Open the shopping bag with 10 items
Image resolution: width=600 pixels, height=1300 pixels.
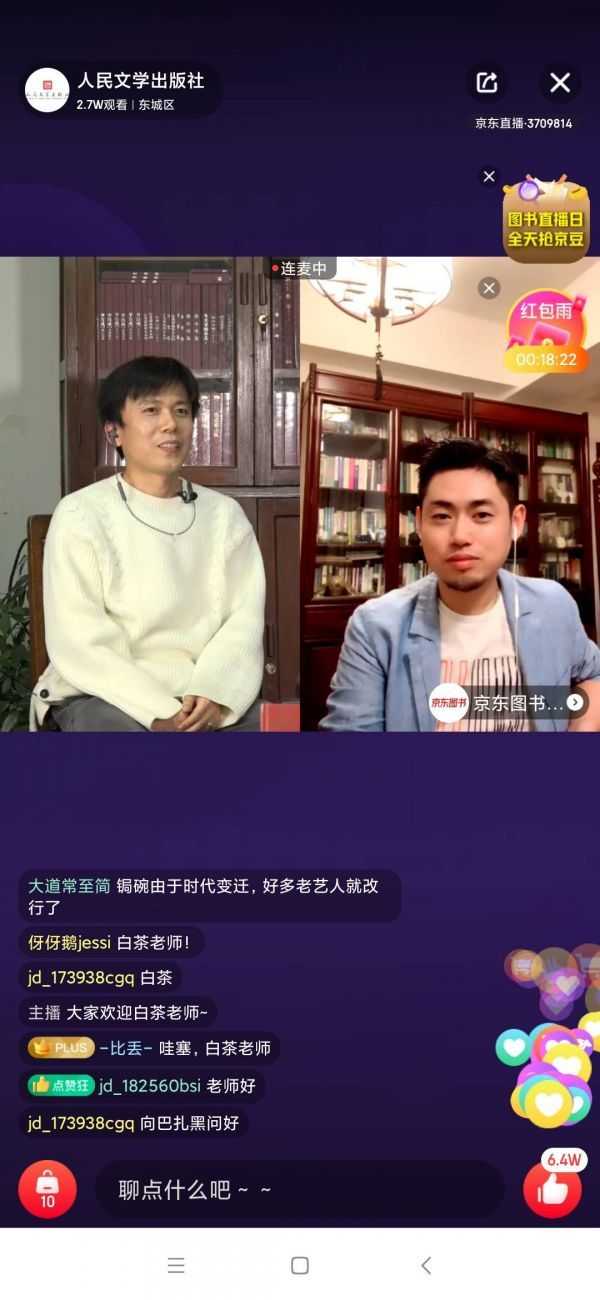[x=47, y=1190]
